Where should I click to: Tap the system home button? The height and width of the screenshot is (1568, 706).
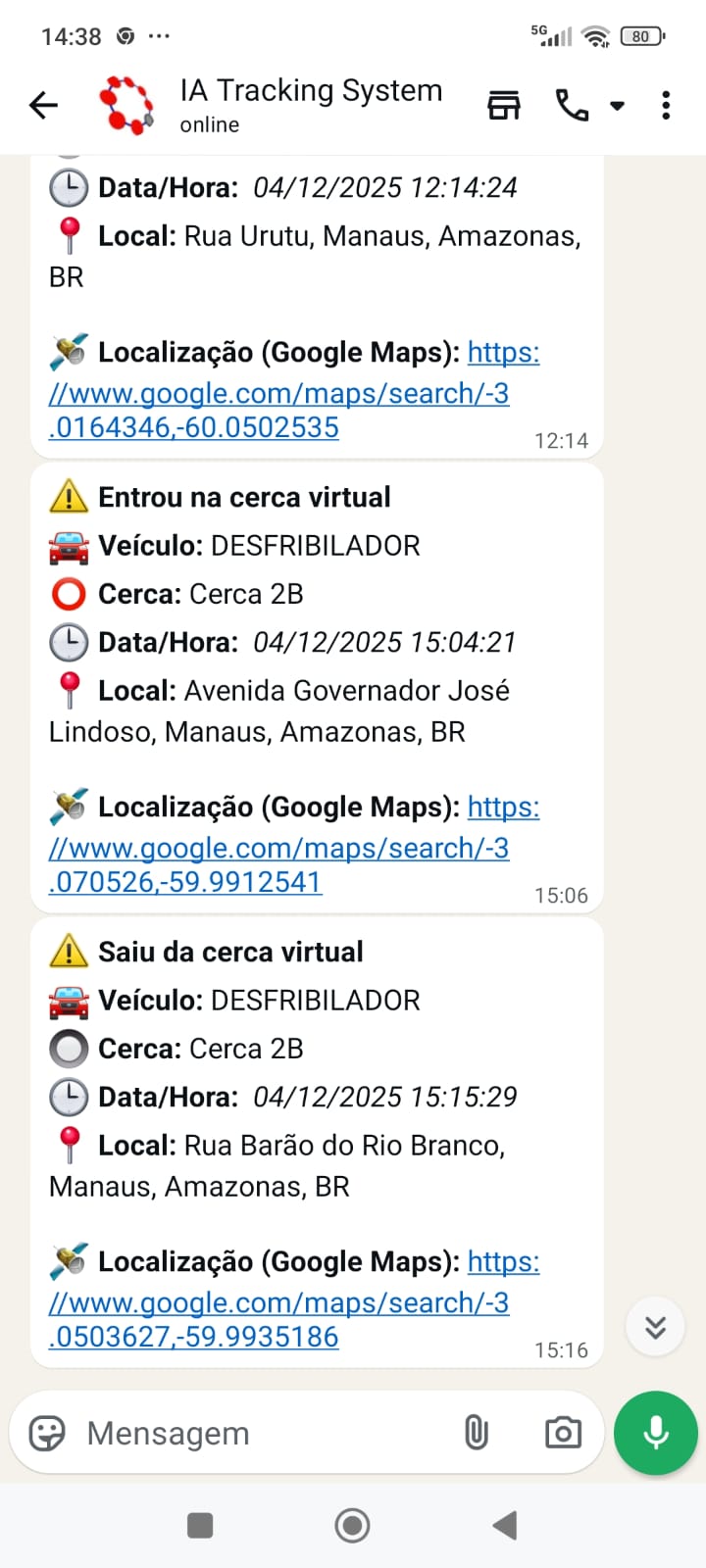pyautogui.click(x=352, y=1525)
